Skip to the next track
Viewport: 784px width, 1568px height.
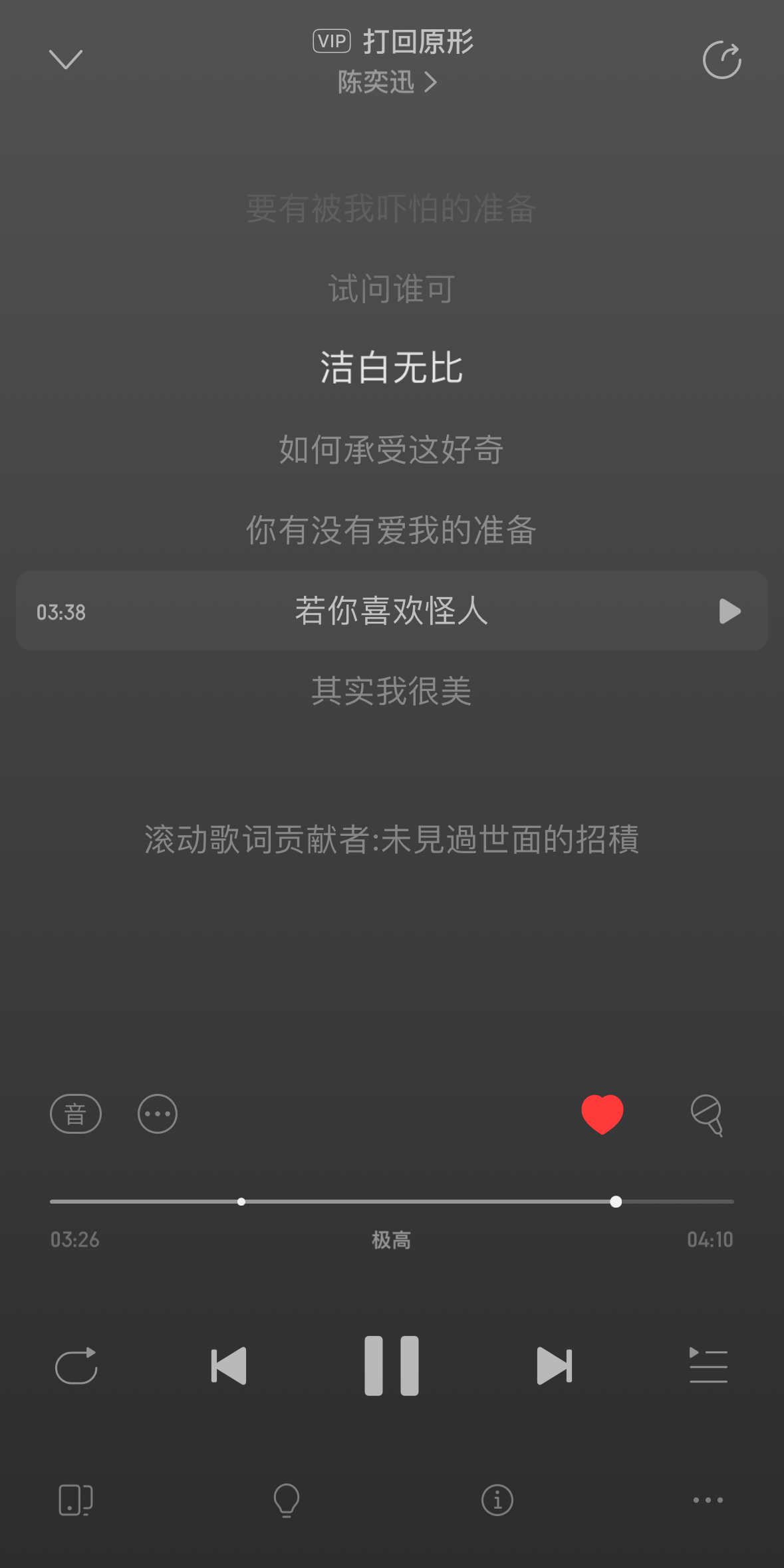[x=554, y=1366]
